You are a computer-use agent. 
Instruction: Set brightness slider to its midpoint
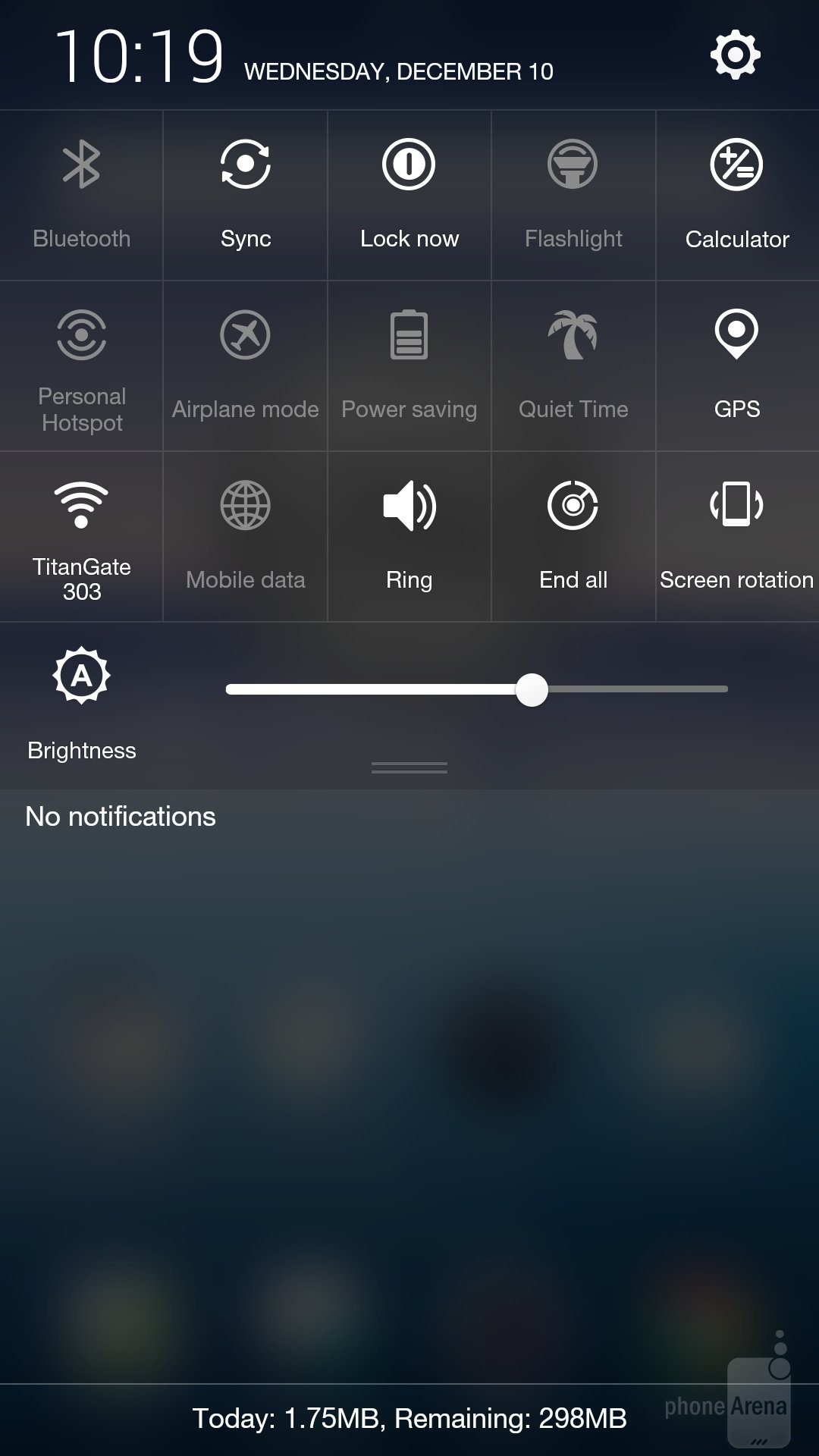[477, 689]
